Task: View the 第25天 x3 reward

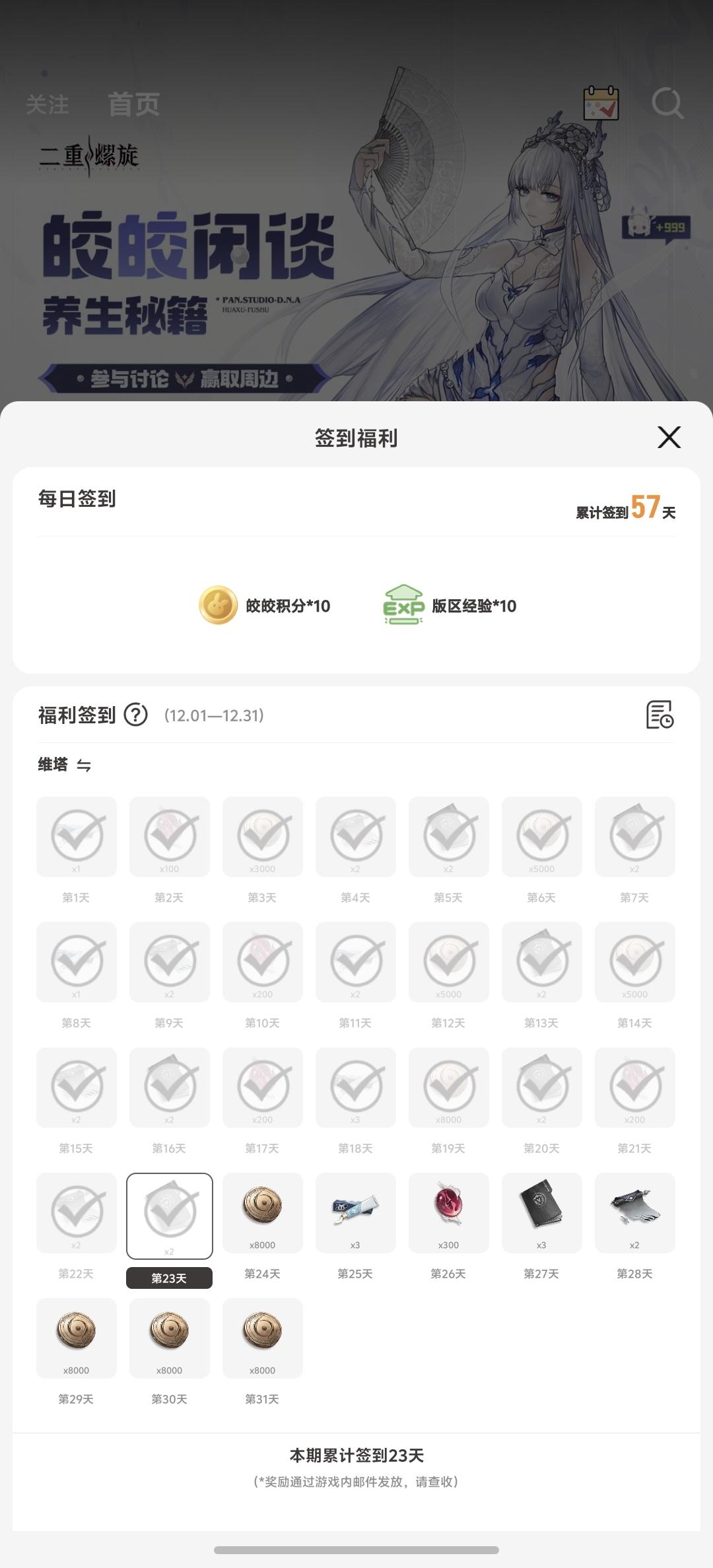Action: [x=356, y=1213]
